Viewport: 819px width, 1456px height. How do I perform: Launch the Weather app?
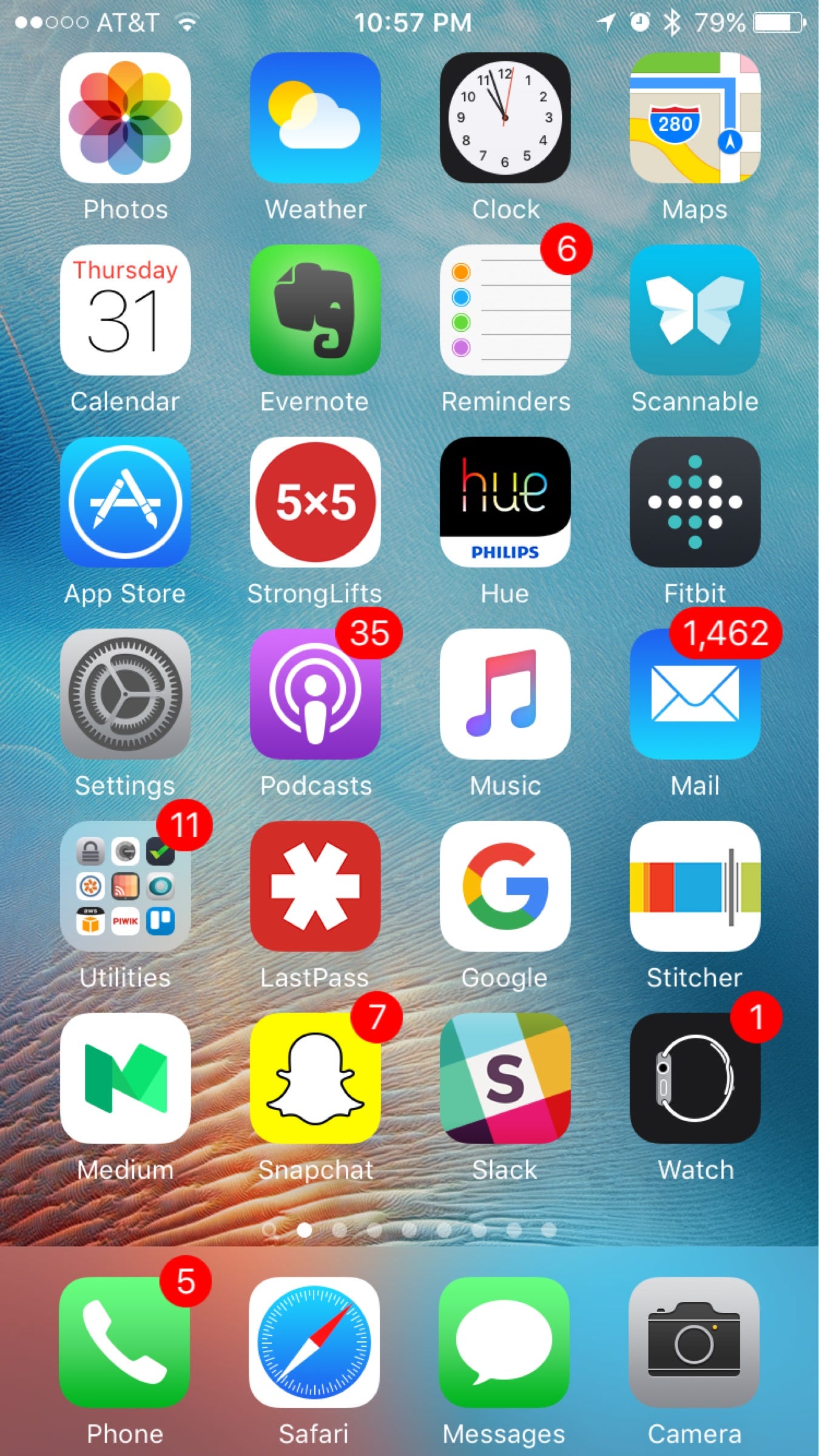tap(315, 118)
